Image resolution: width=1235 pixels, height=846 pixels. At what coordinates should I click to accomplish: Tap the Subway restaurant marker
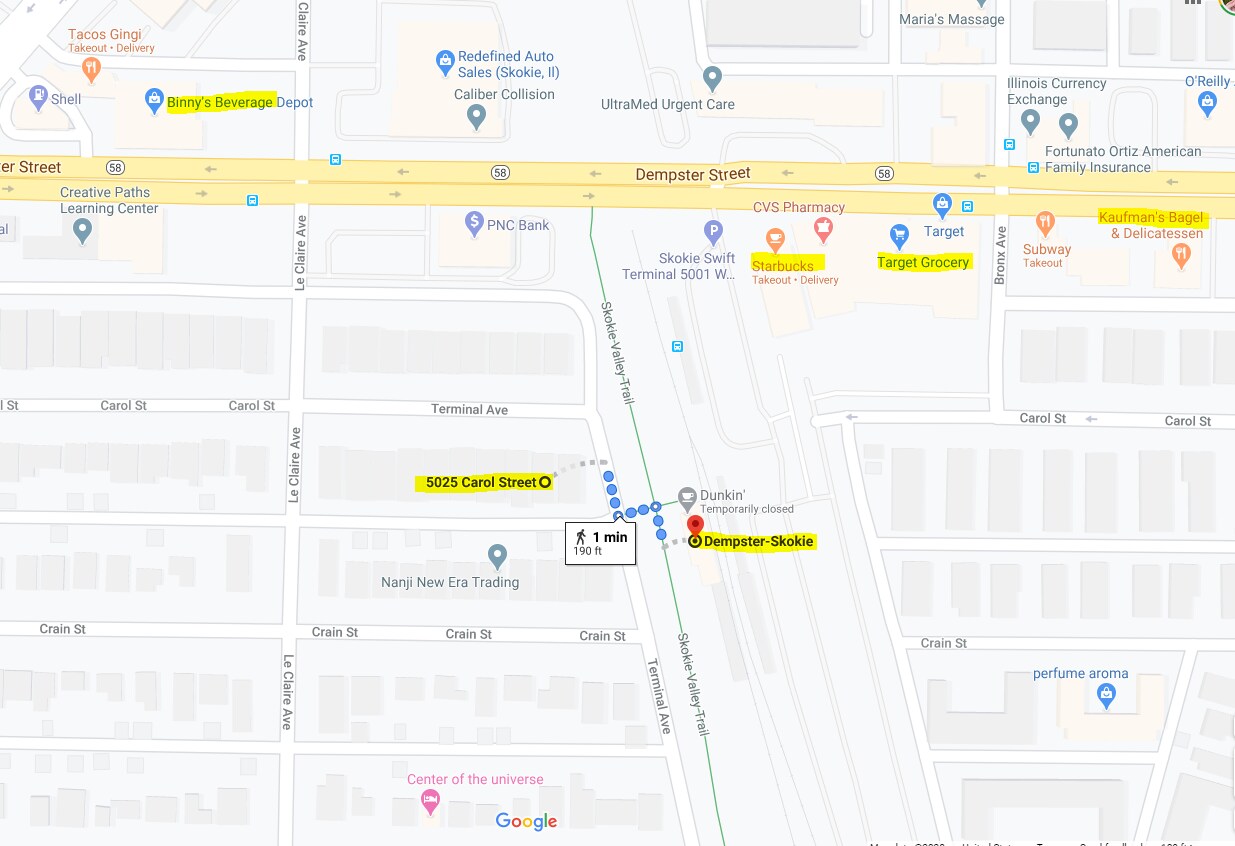[1045, 222]
